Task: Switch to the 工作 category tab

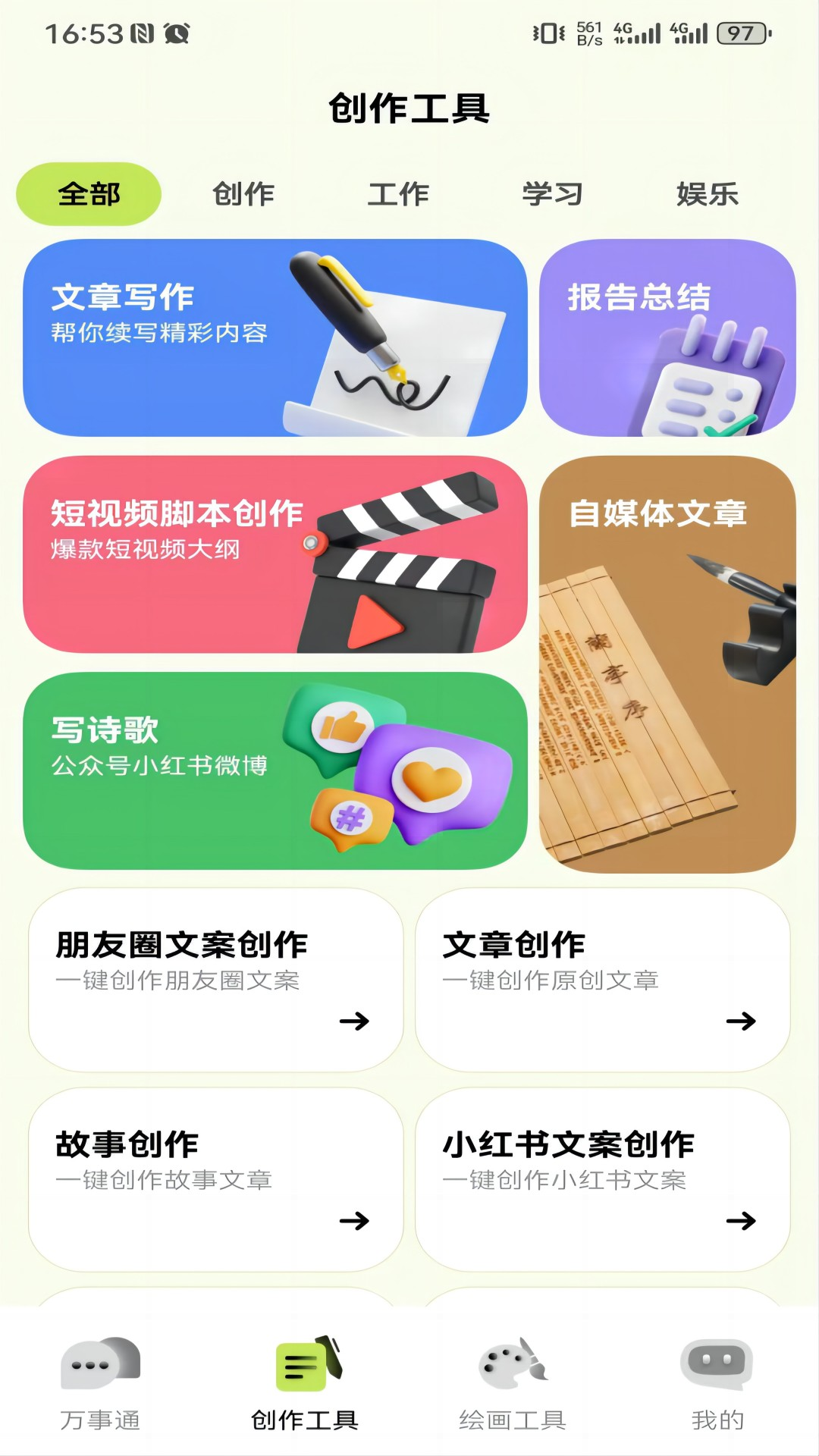Action: click(398, 194)
